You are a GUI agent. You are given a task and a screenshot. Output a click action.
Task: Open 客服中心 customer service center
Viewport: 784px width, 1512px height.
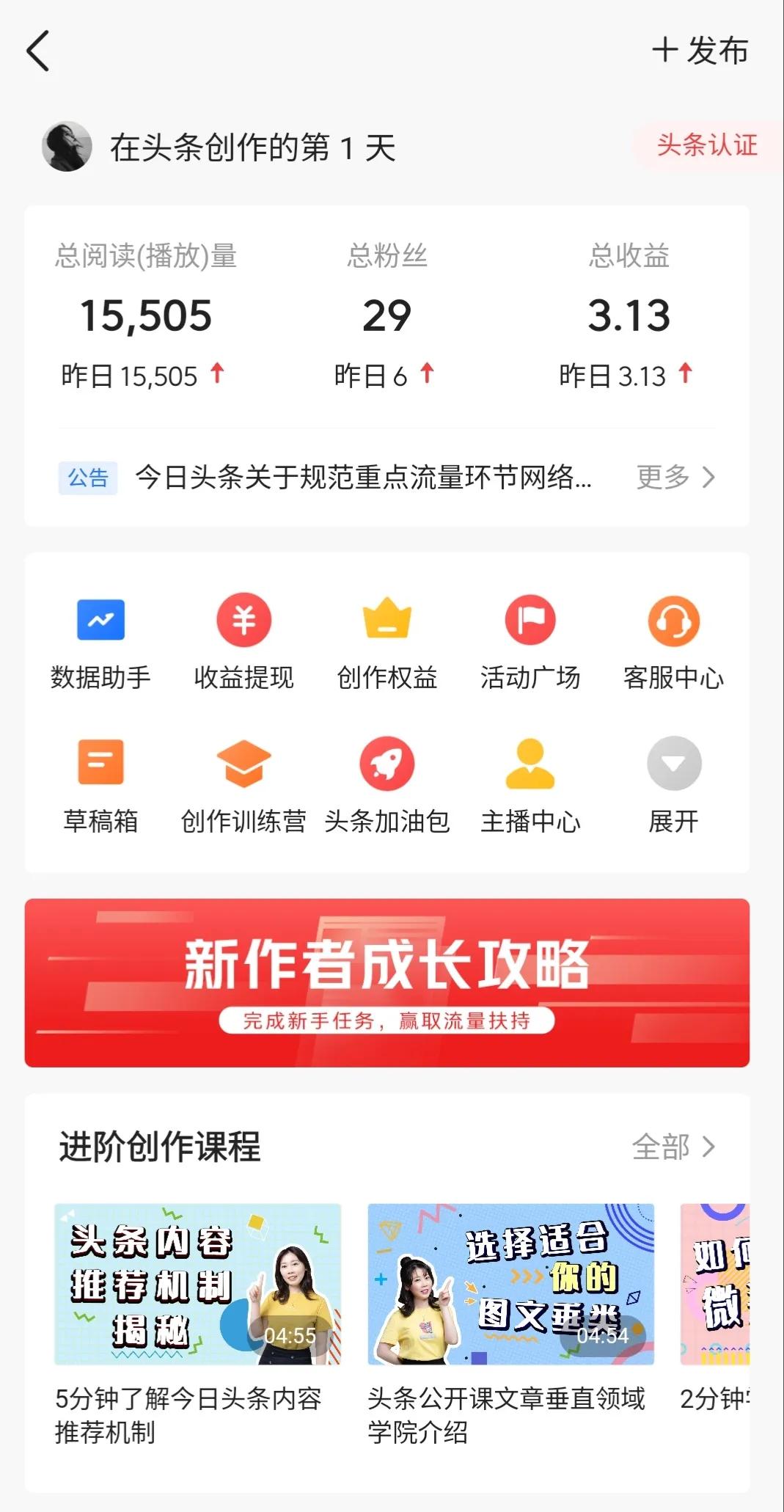[x=671, y=642]
